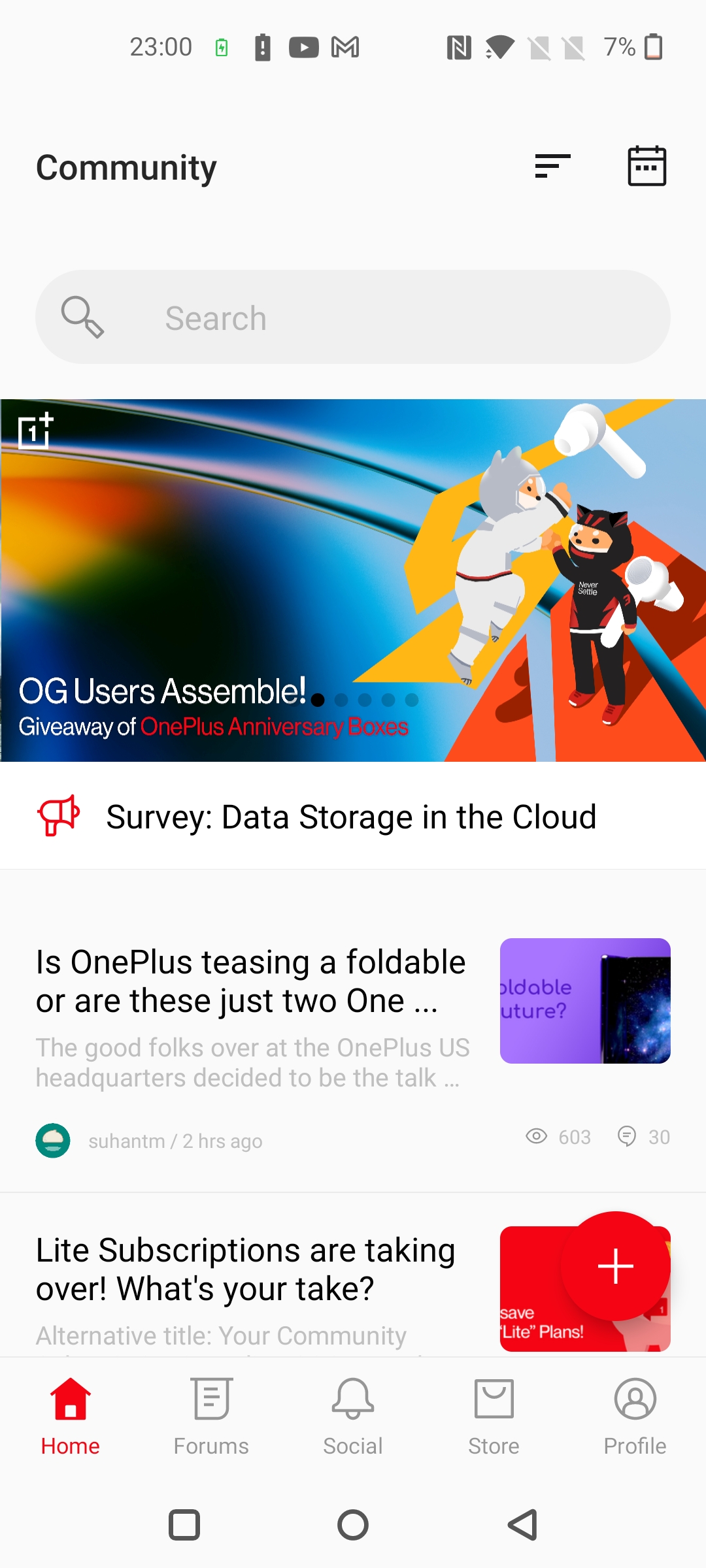Screen dimensions: 706x1568
Task: Open the OG Users Assemble banner
Action: coord(353,580)
